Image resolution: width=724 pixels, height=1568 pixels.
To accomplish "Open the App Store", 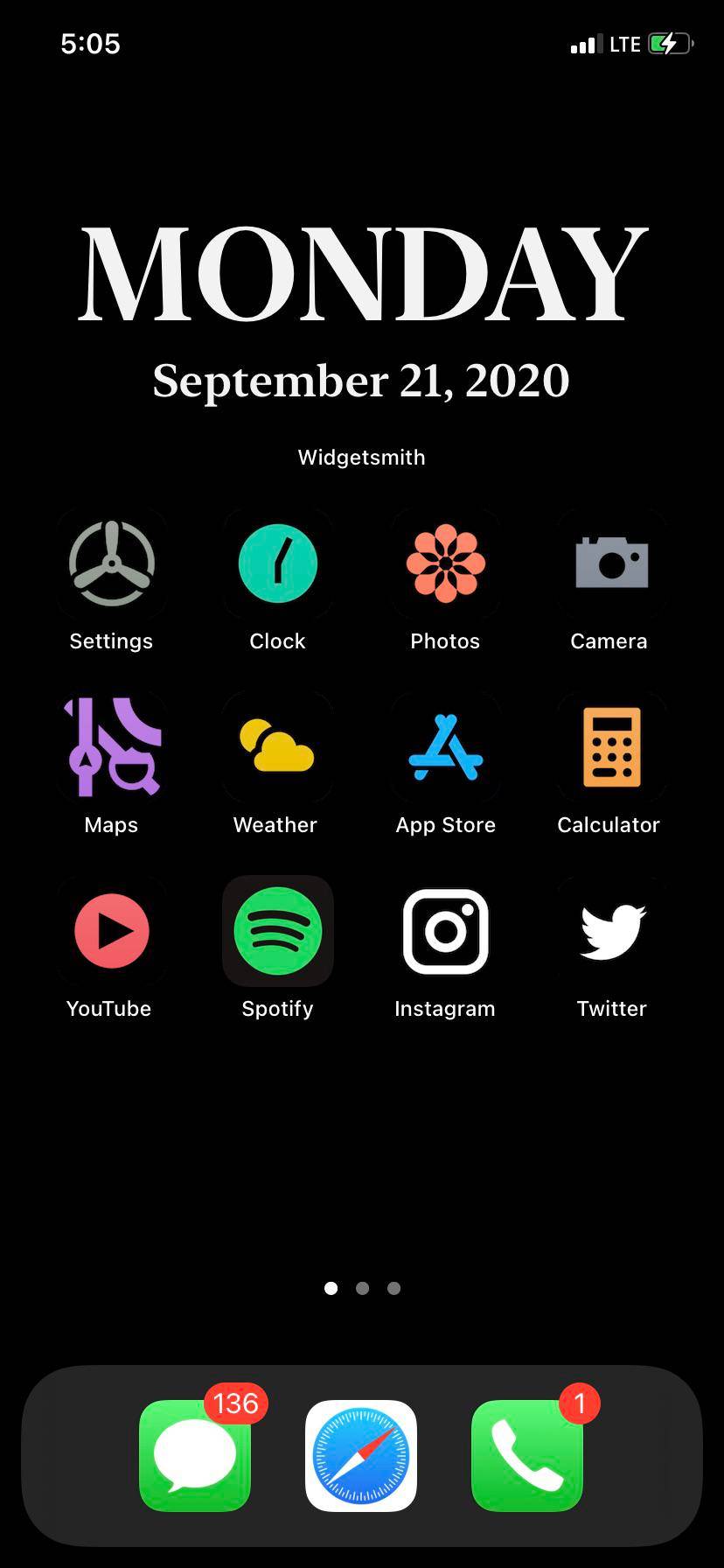I will [445, 748].
